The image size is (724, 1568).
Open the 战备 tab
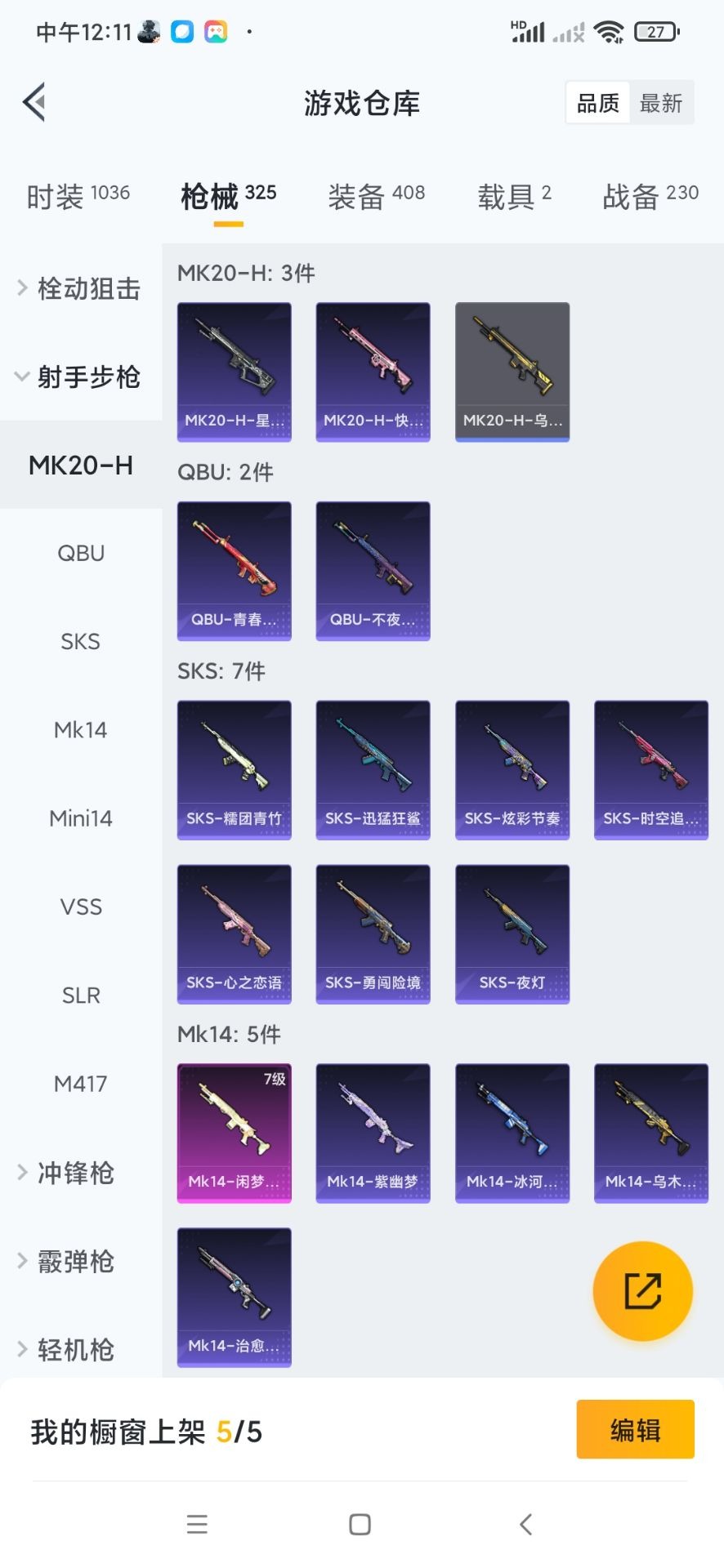pyautogui.click(x=650, y=196)
